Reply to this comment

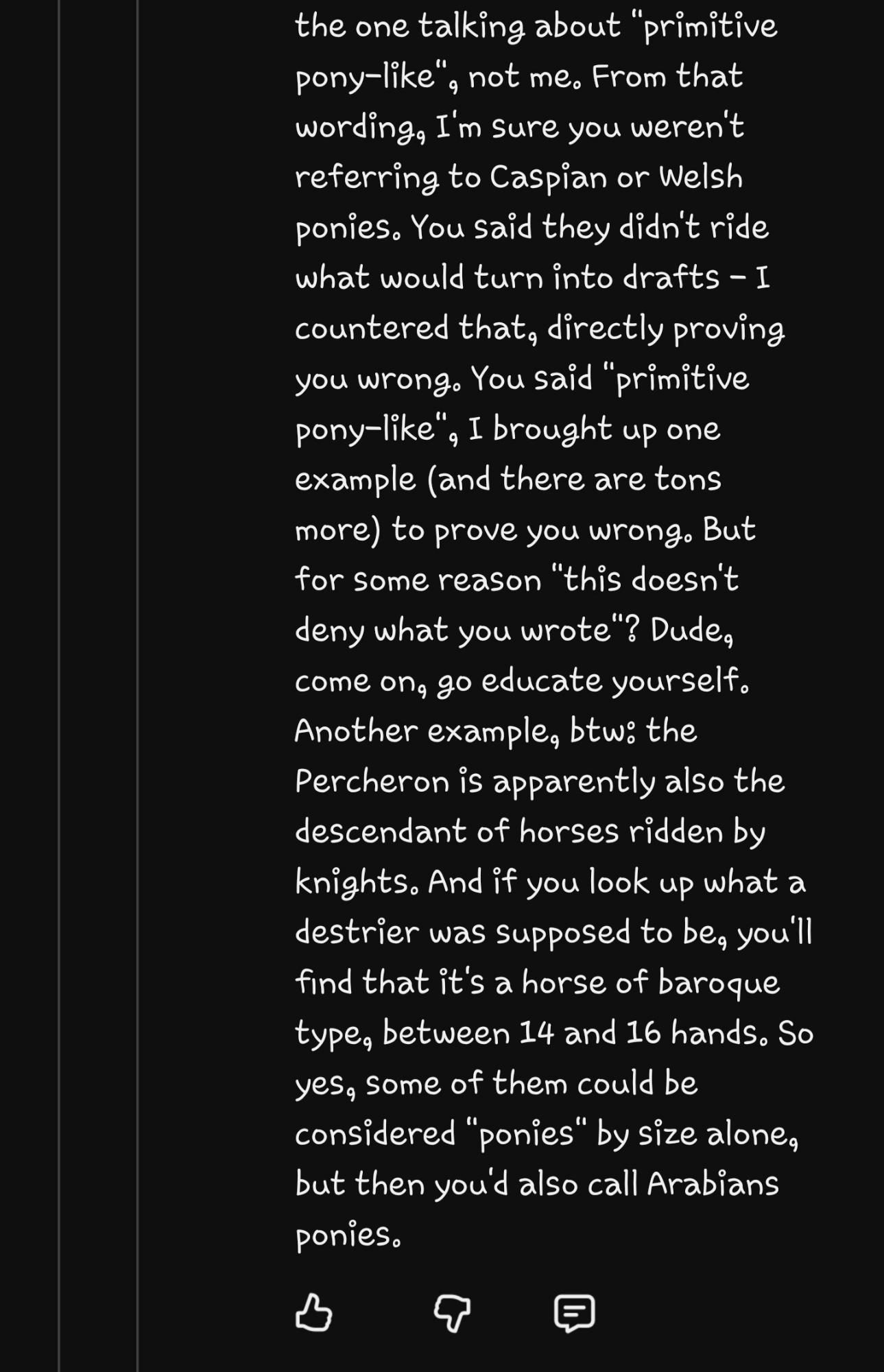coord(574,1312)
